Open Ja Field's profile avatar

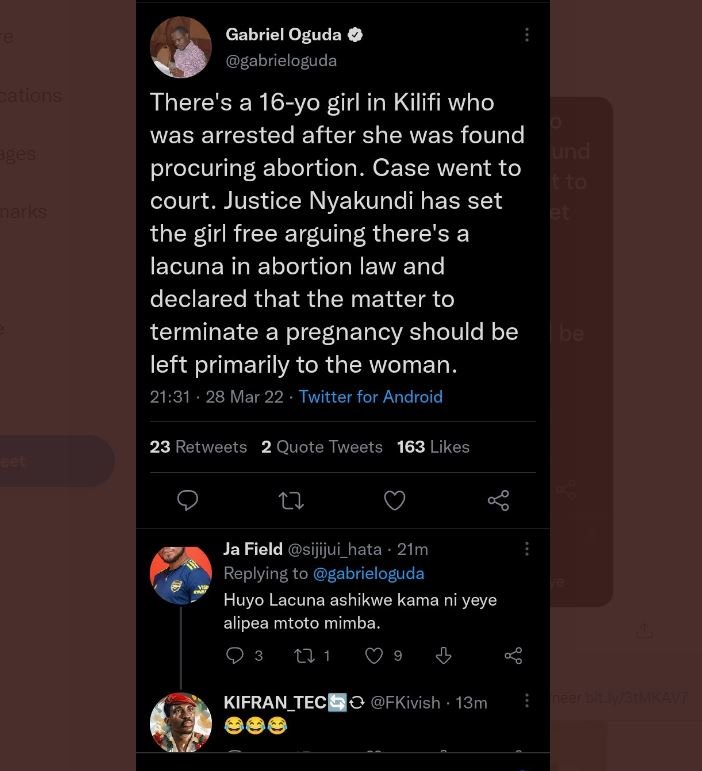(181, 574)
